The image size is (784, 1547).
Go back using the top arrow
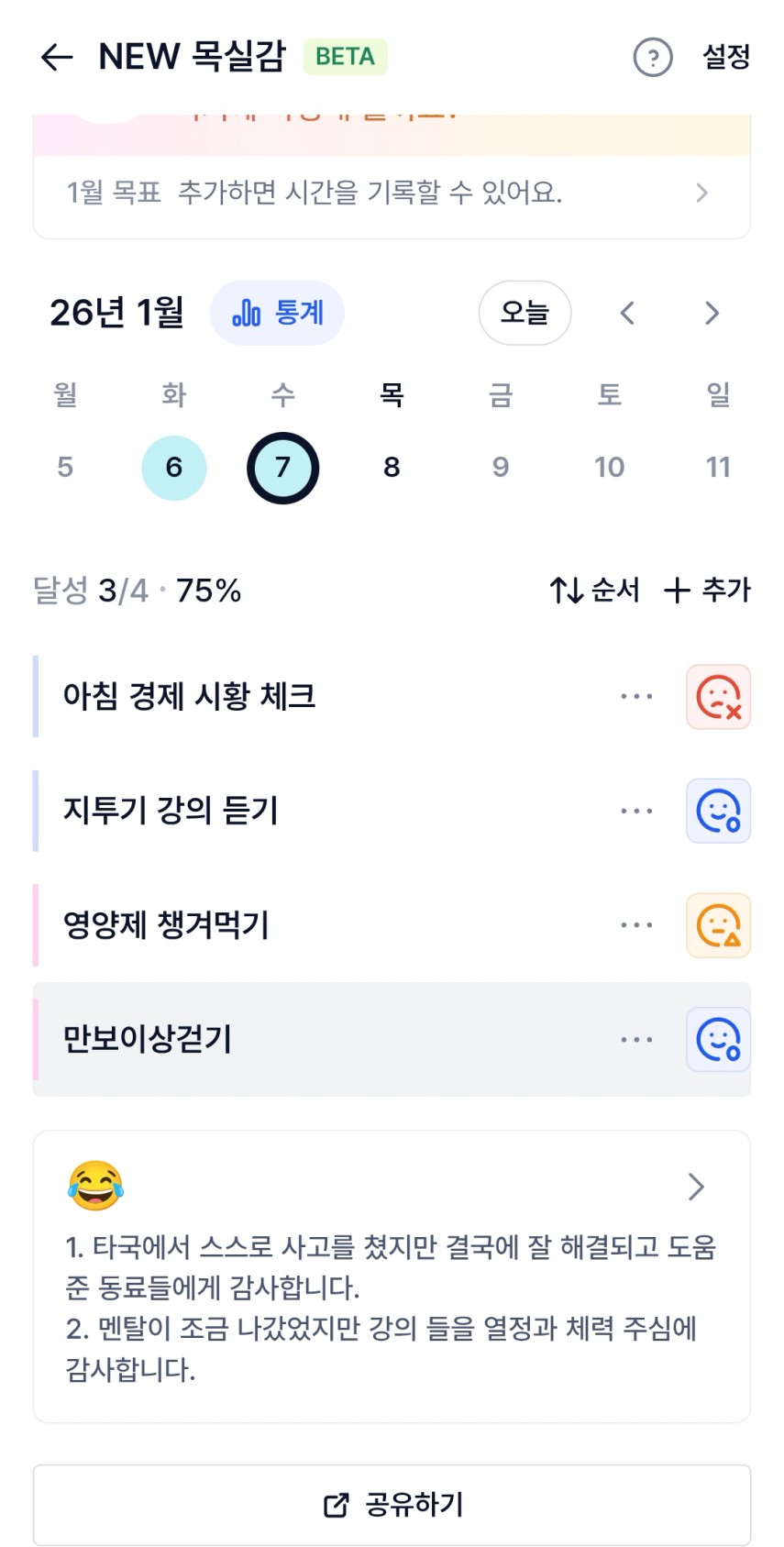[57, 57]
